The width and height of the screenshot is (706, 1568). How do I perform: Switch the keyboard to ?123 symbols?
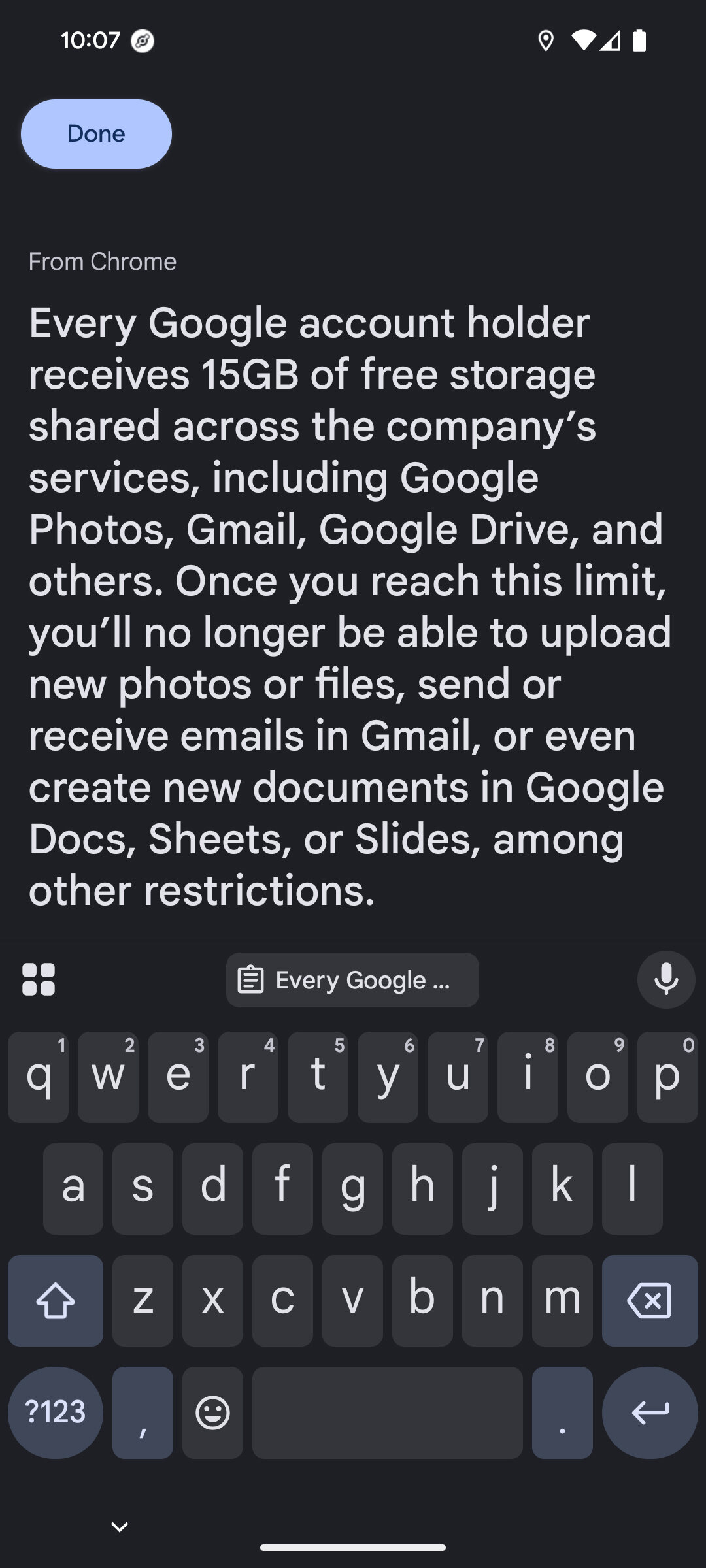point(56,1413)
